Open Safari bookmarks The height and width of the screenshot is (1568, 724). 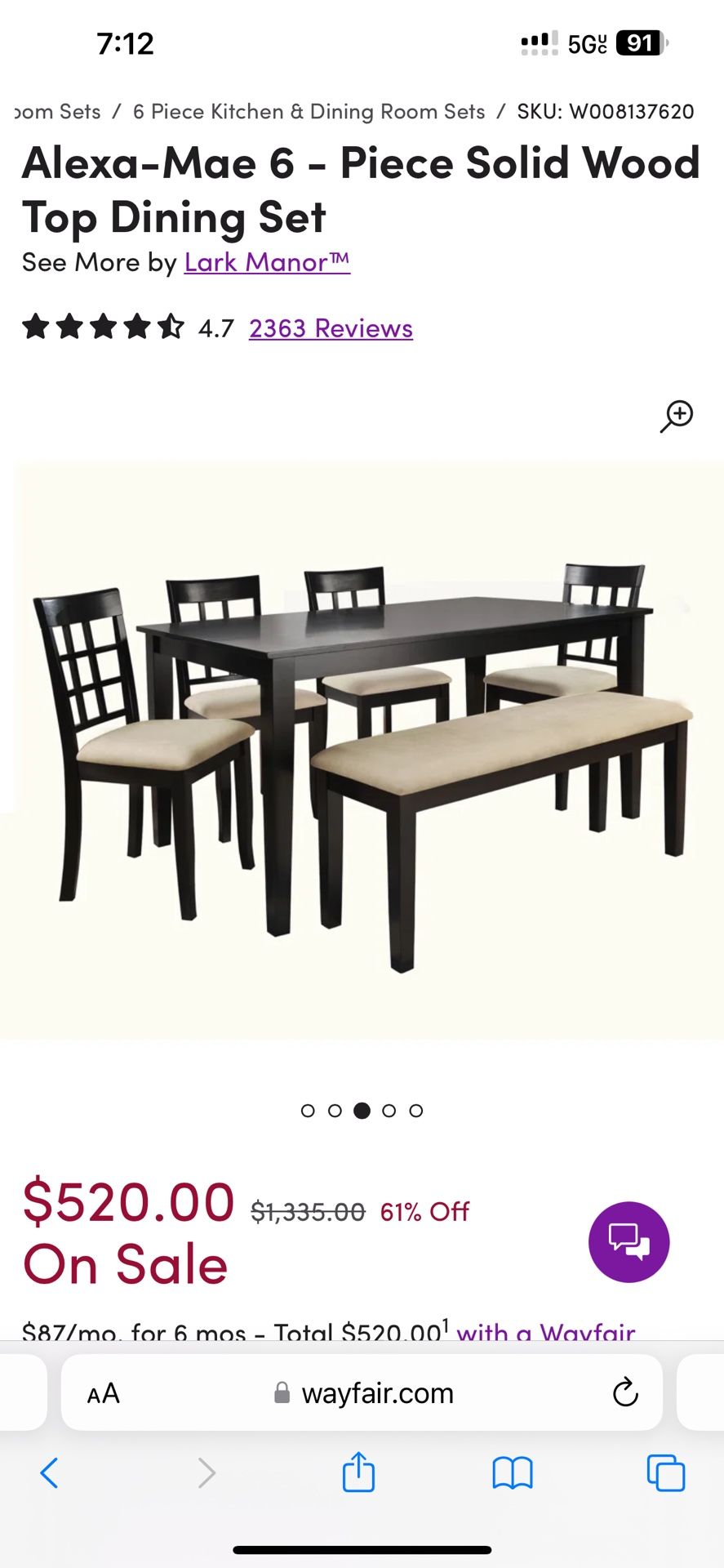pos(513,1473)
